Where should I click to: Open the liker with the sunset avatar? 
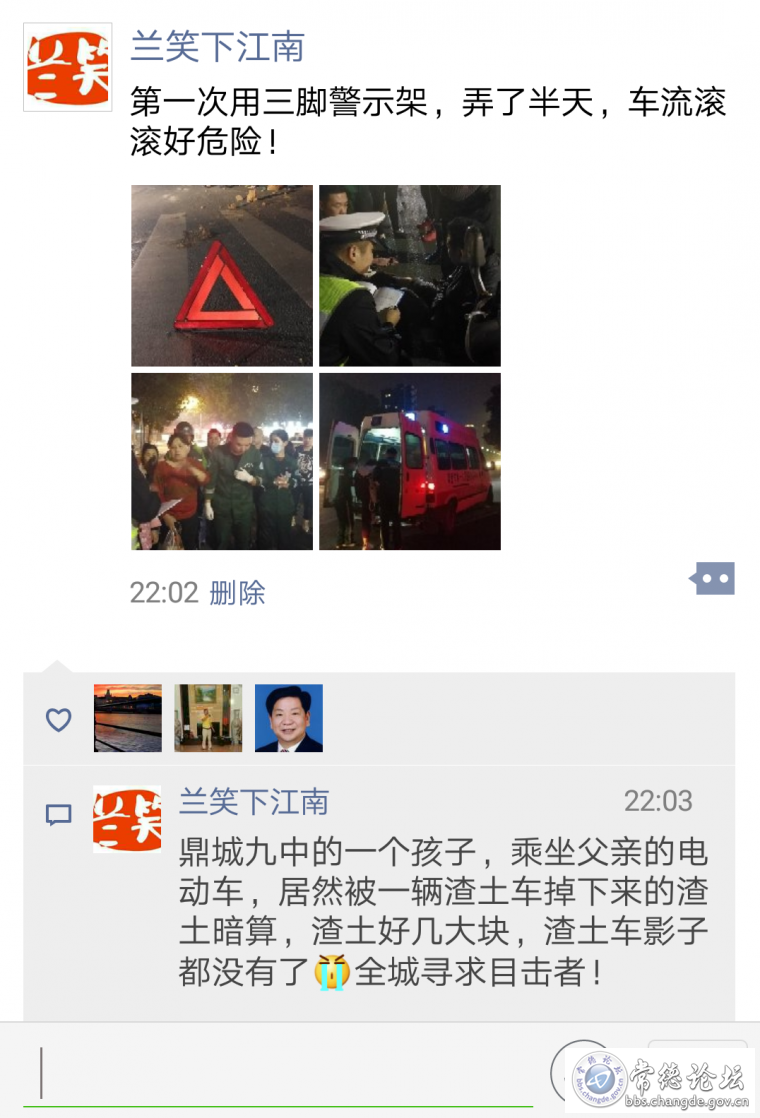(x=128, y=718)
